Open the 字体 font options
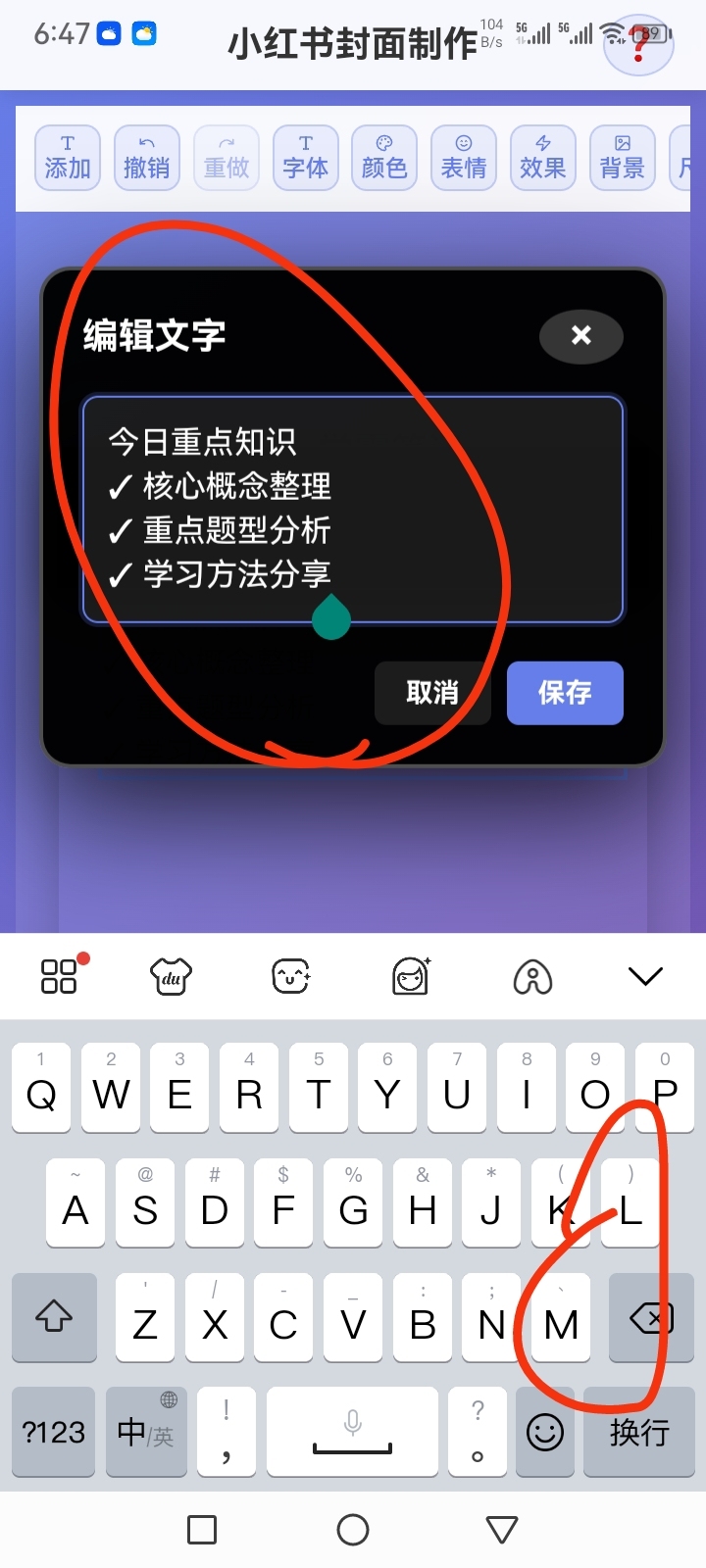This screenshot has width=706, height=1568. click(x=306, y=158)
